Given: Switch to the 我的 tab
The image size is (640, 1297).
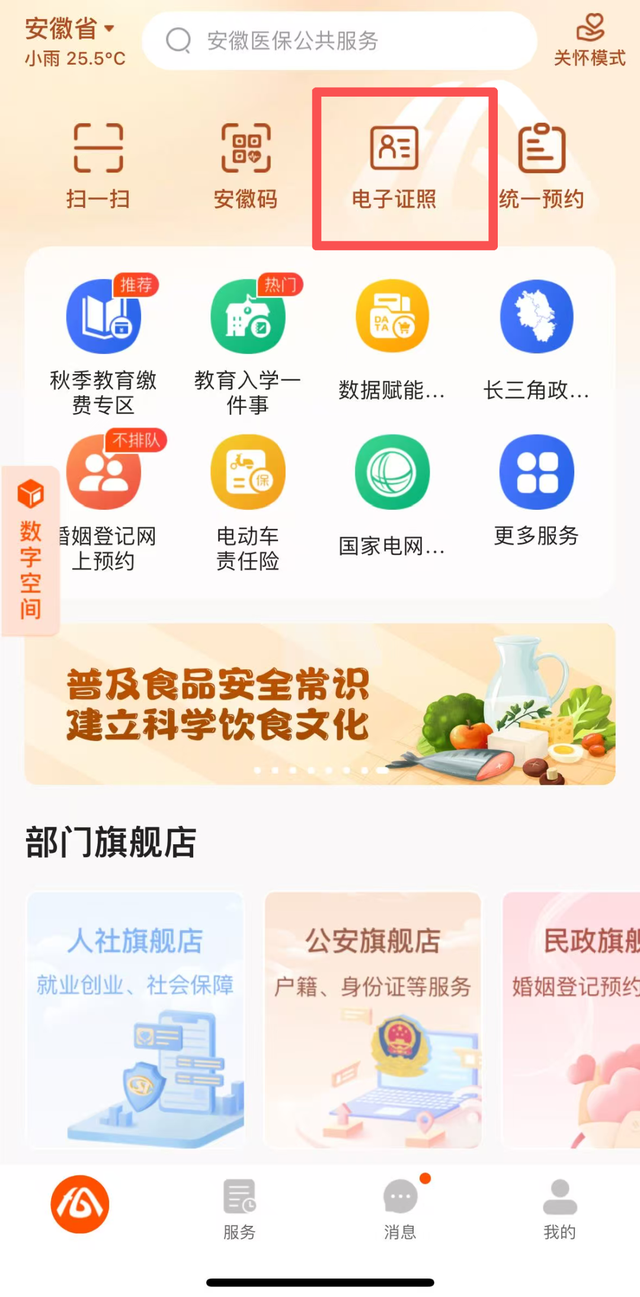Looking at the screenshot, I should pyautogui.click(x=560, y=1208).
